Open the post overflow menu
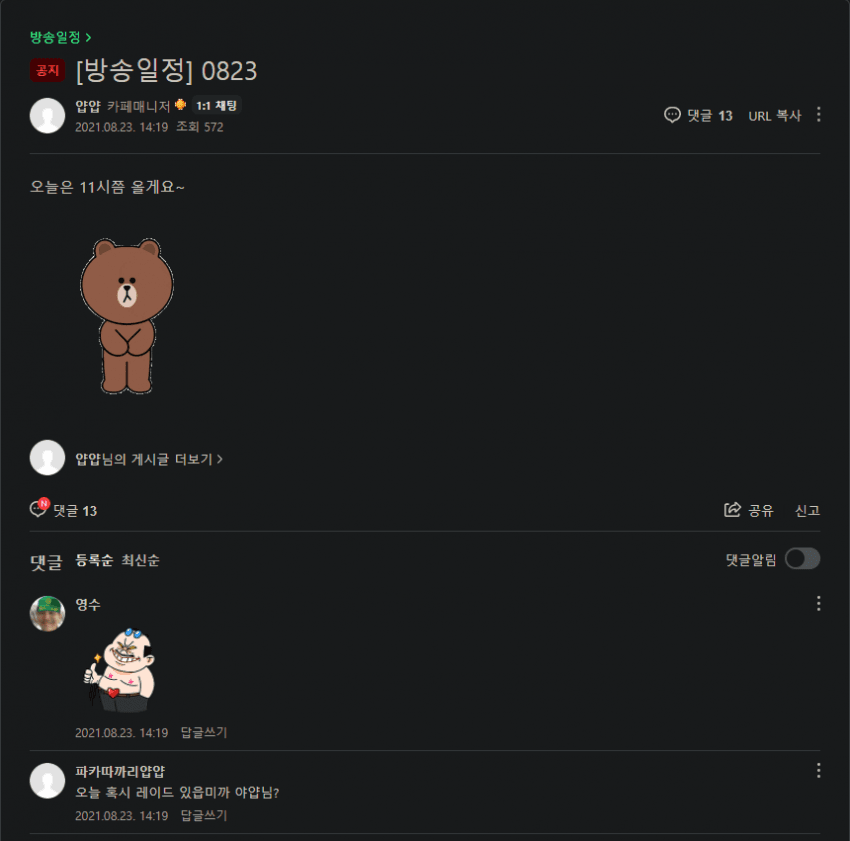Image resolution: width=850 pixels, height=841 pixels. tap(818, 115)
